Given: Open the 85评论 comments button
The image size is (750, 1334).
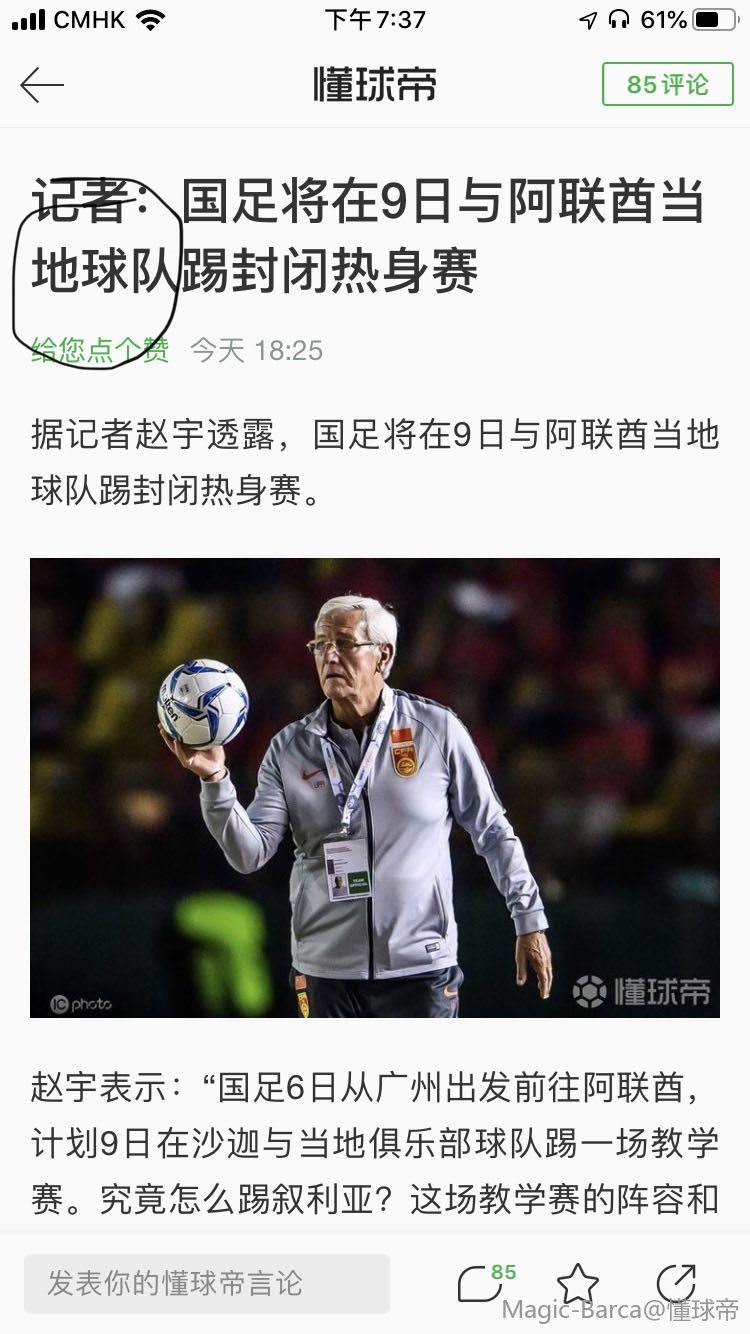Looking at the screenshot, I should pyautogui.click(x=667, y=85).
